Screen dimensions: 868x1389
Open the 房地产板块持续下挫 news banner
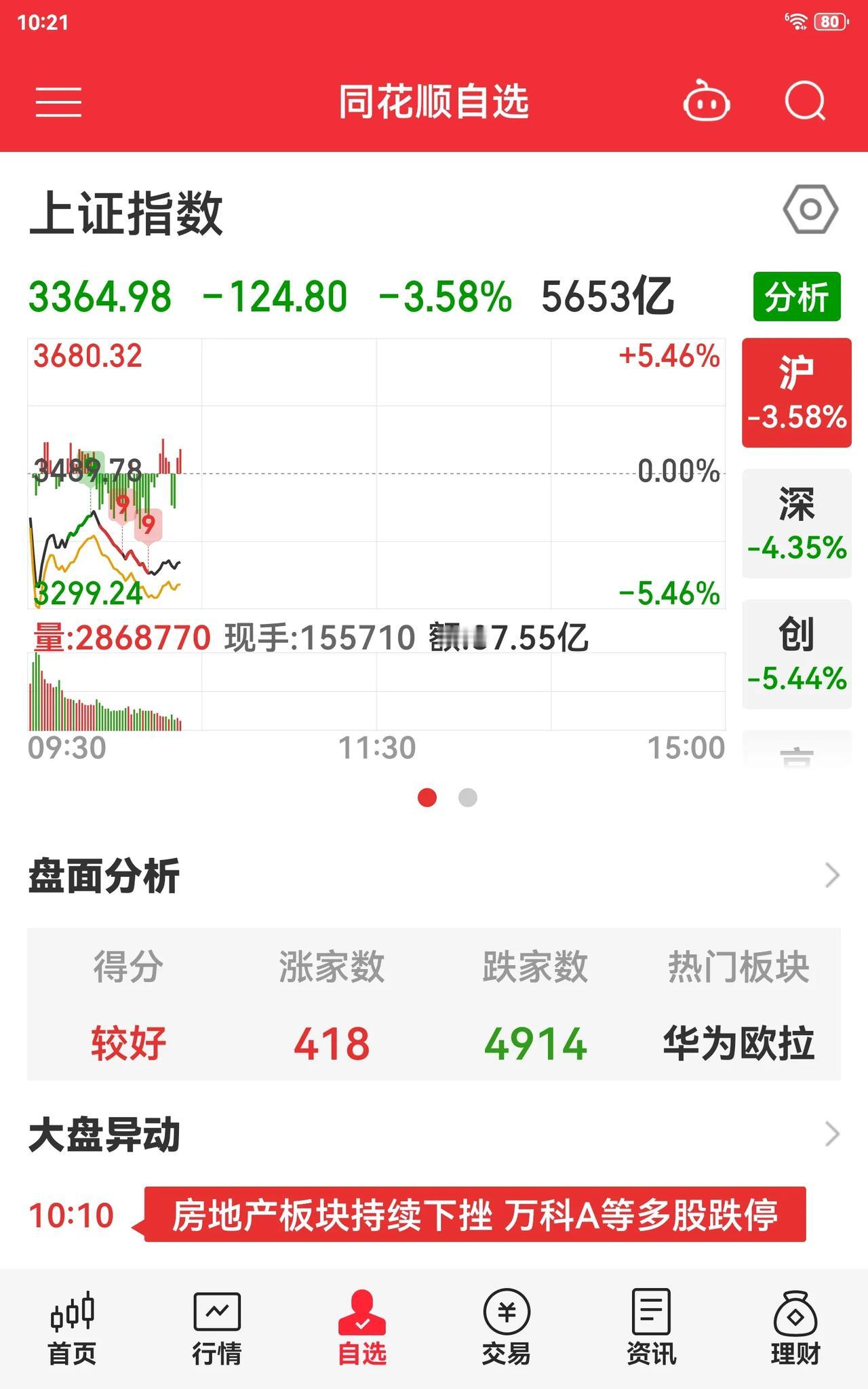[475, 1215]
